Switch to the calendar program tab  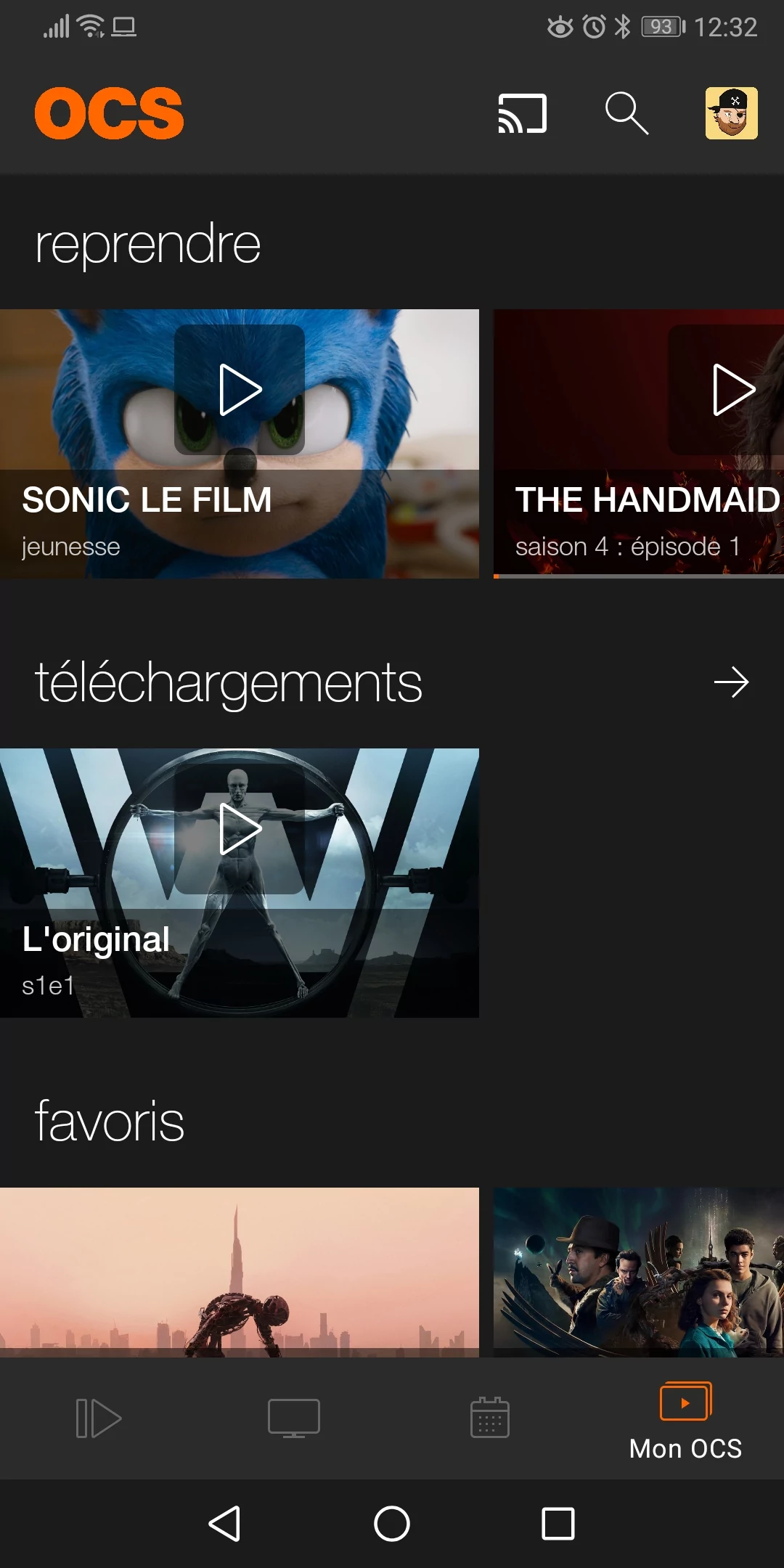coord(490,1418)
